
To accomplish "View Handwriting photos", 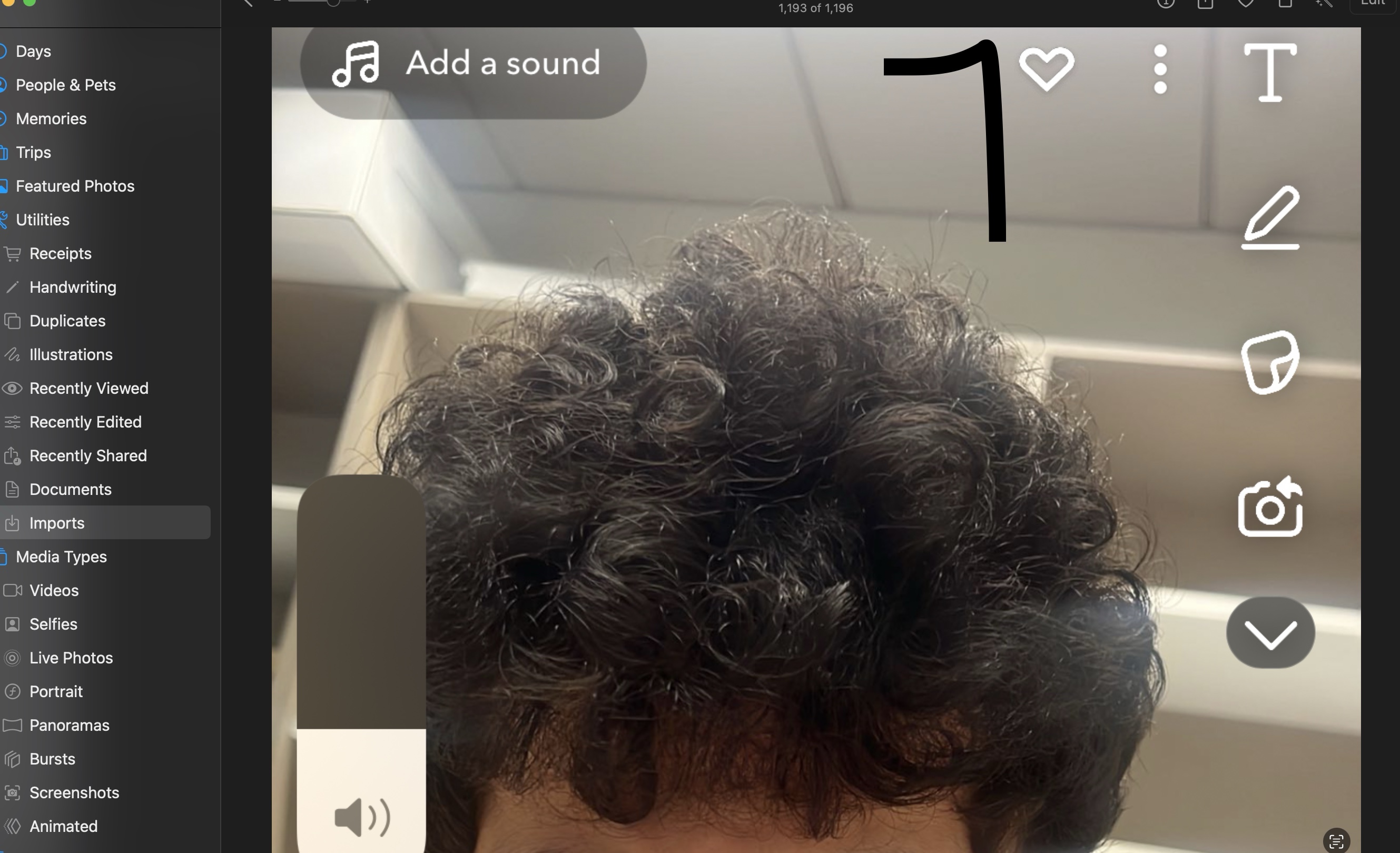I will (x=72, y=287).
